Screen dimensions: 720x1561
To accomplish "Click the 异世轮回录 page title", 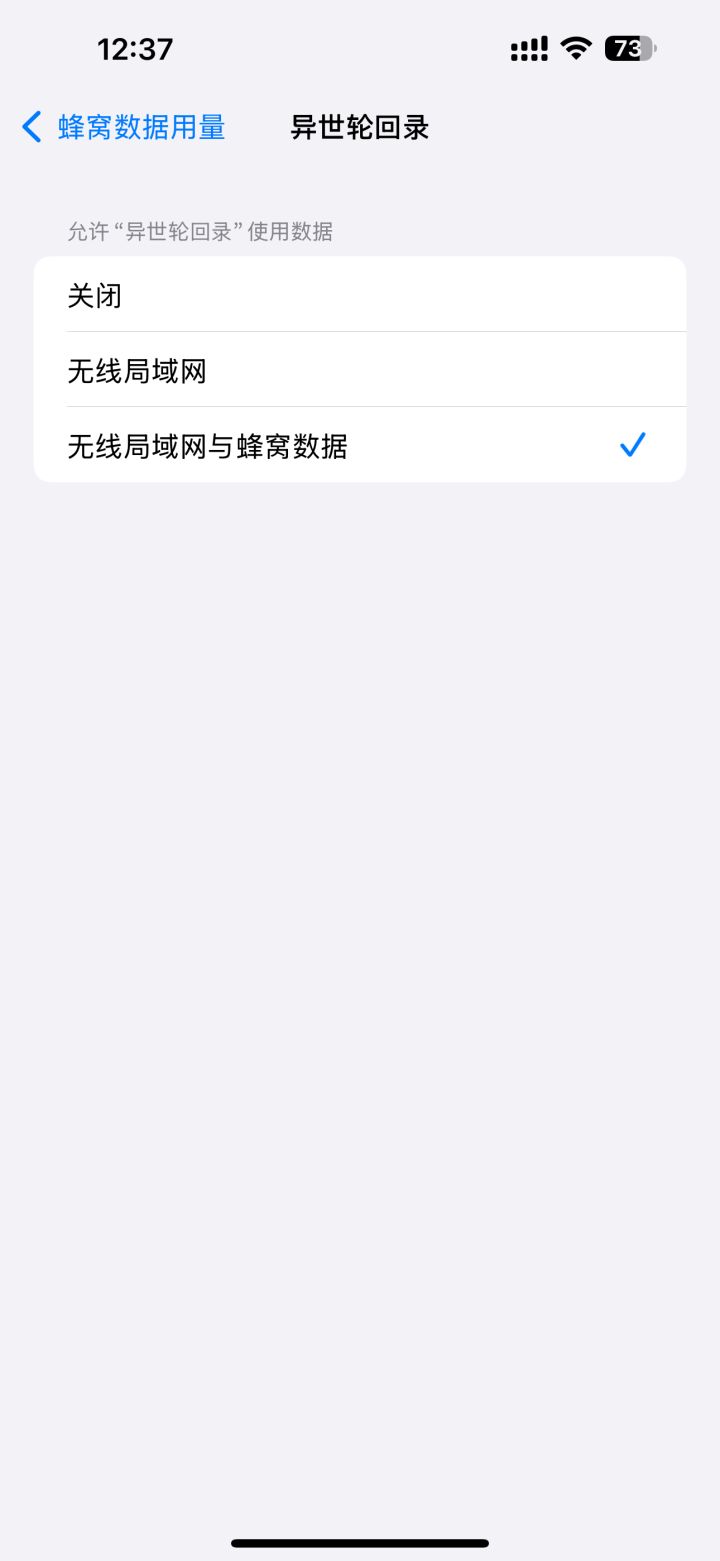I will [x=360, y=127].
